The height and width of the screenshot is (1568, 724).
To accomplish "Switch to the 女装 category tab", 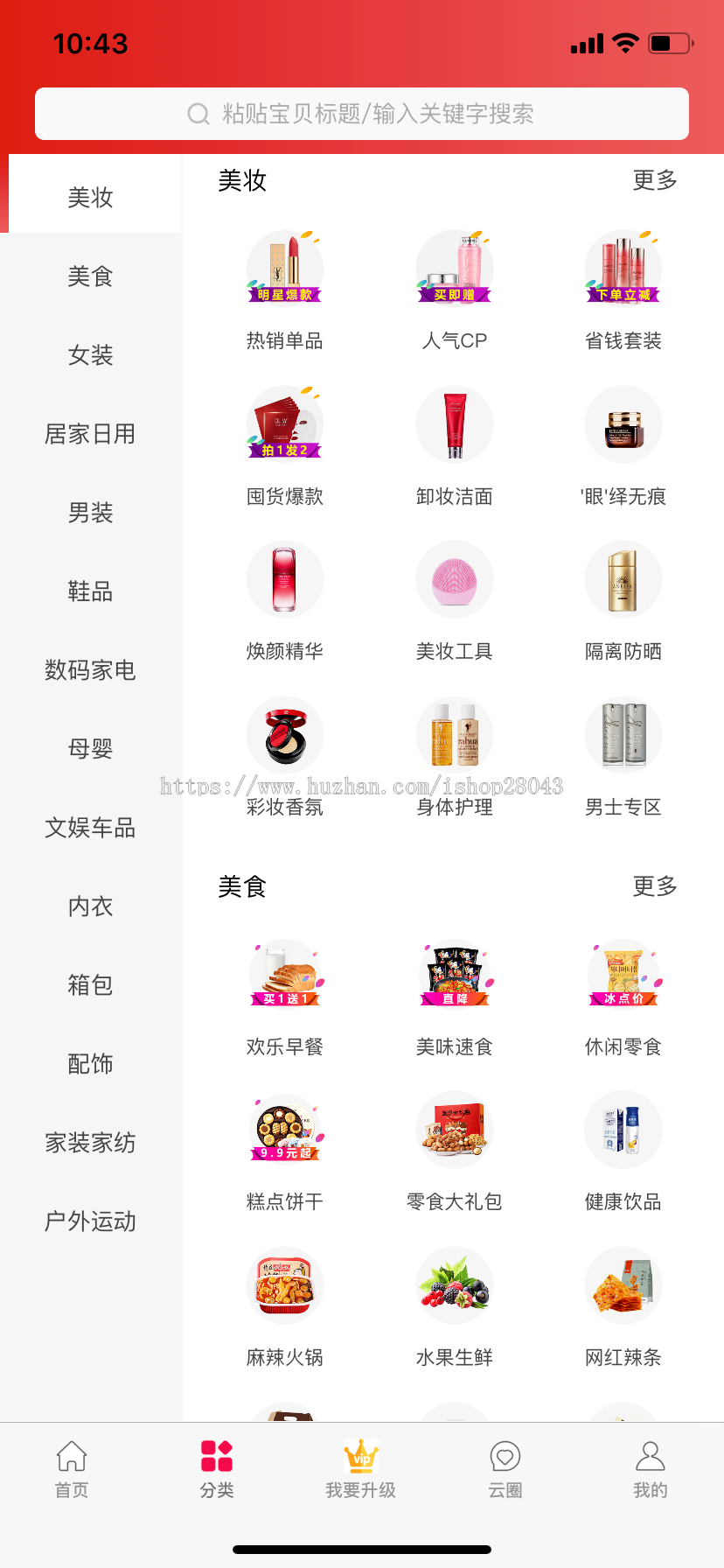I will click(x=90, y=355).
